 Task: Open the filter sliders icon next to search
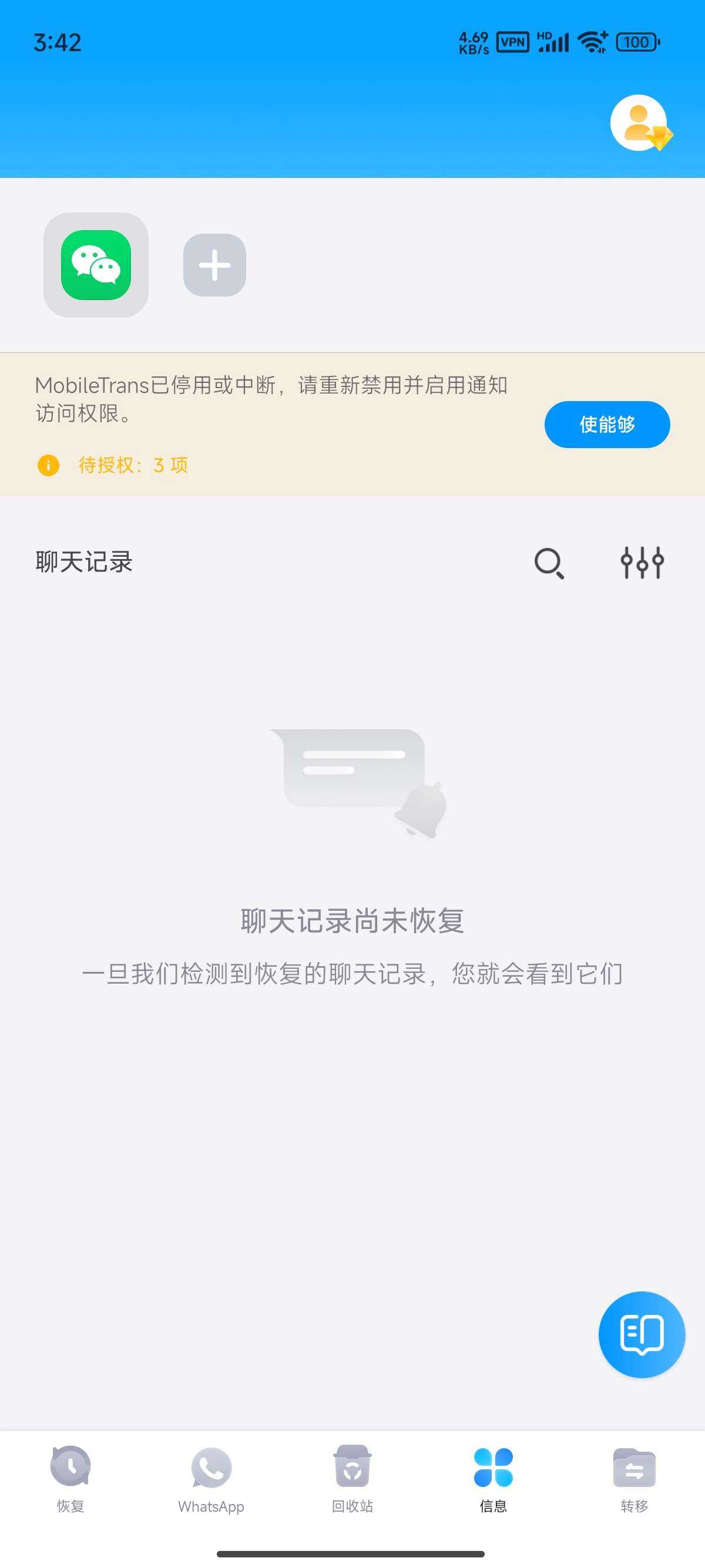point(642,563)
